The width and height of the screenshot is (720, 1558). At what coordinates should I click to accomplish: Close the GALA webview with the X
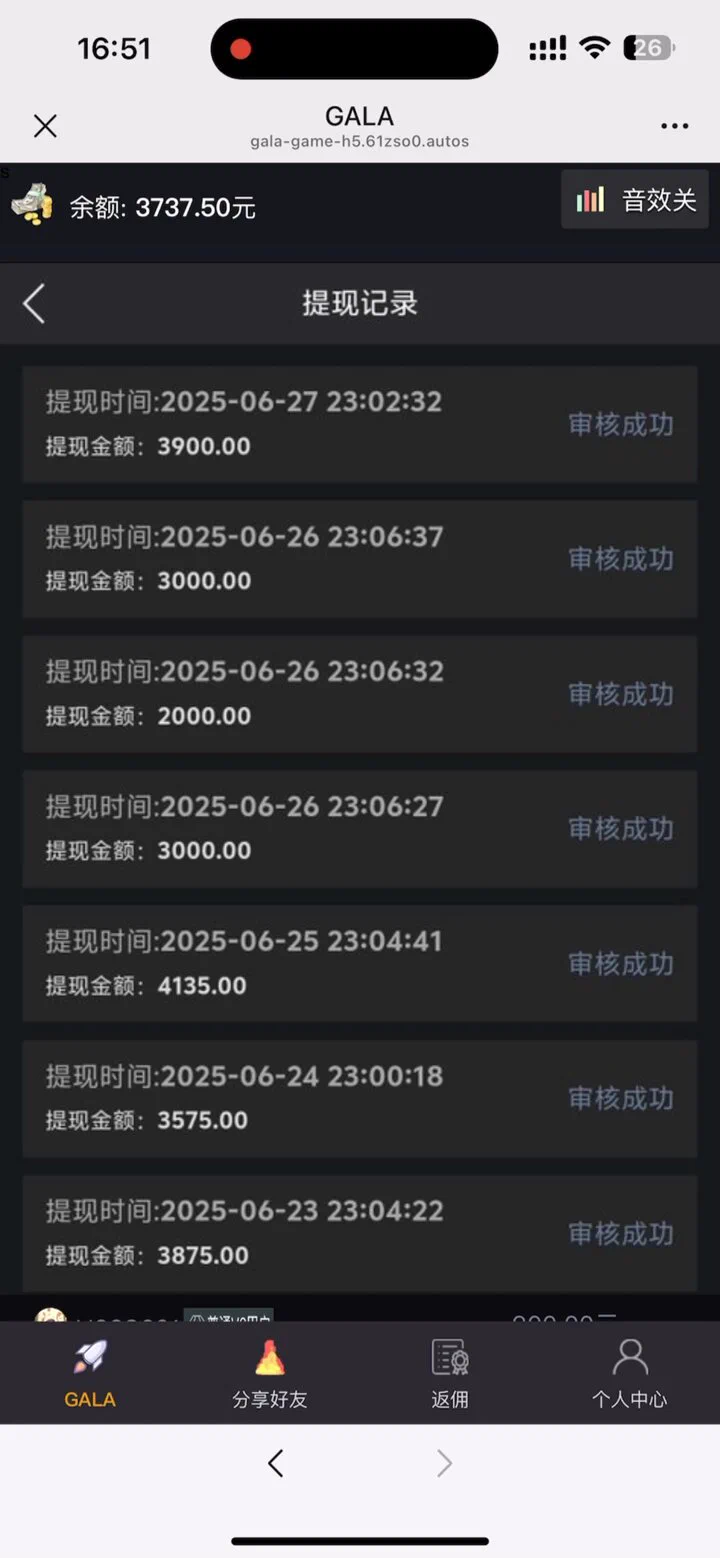tap(45, 125)
